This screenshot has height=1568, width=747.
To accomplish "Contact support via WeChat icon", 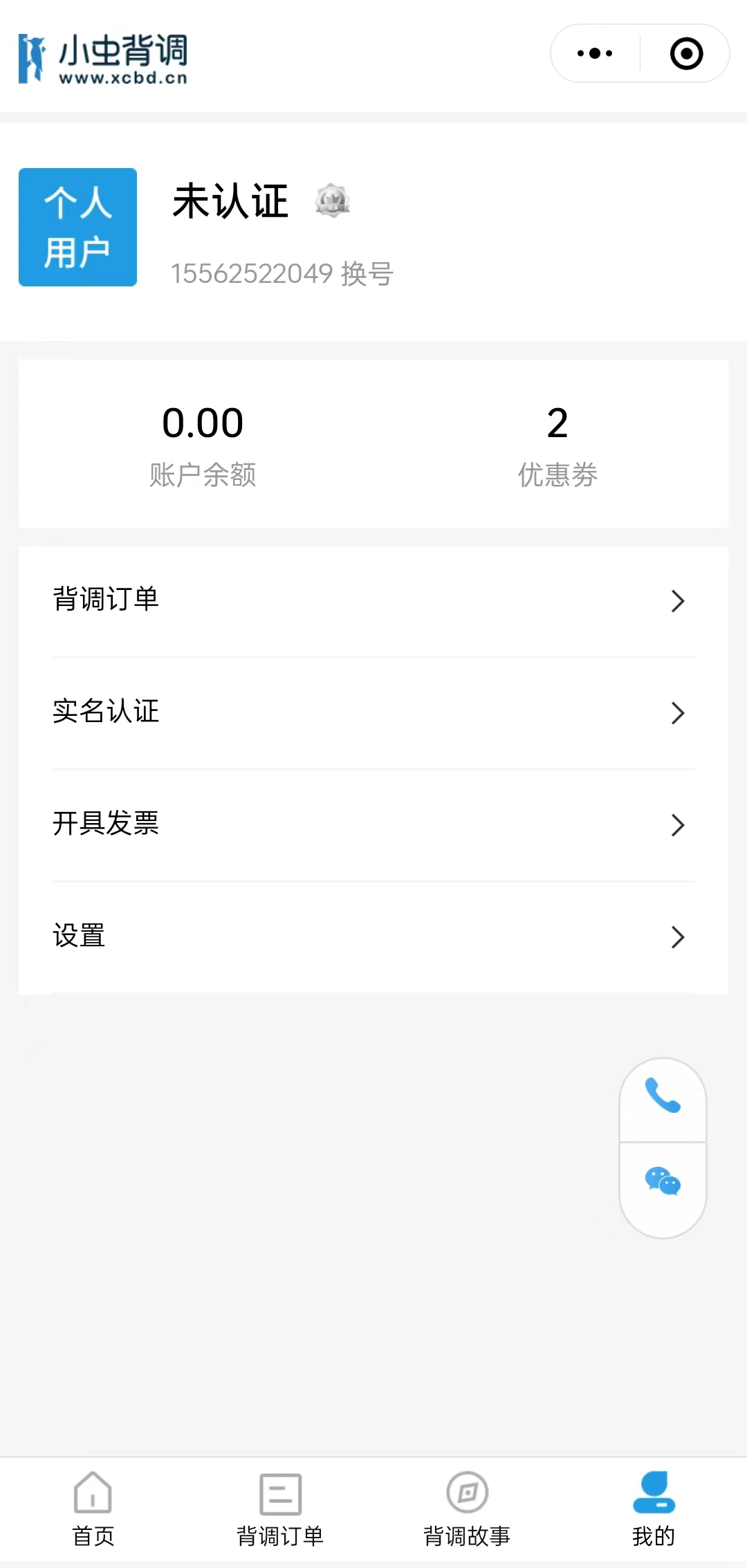I will coord(663,1181).
